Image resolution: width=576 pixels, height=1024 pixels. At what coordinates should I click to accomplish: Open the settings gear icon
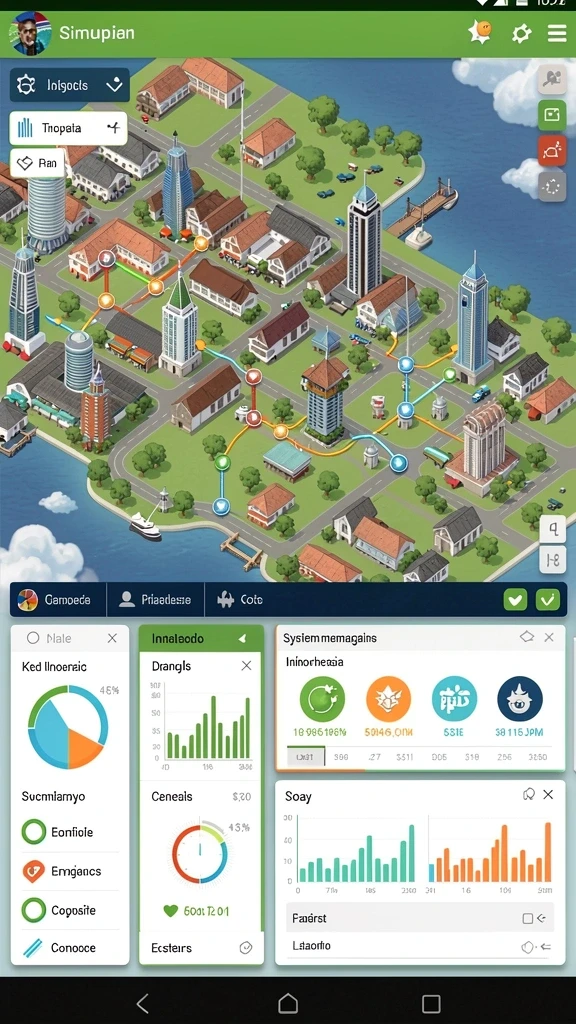click(x=521, y=33)
